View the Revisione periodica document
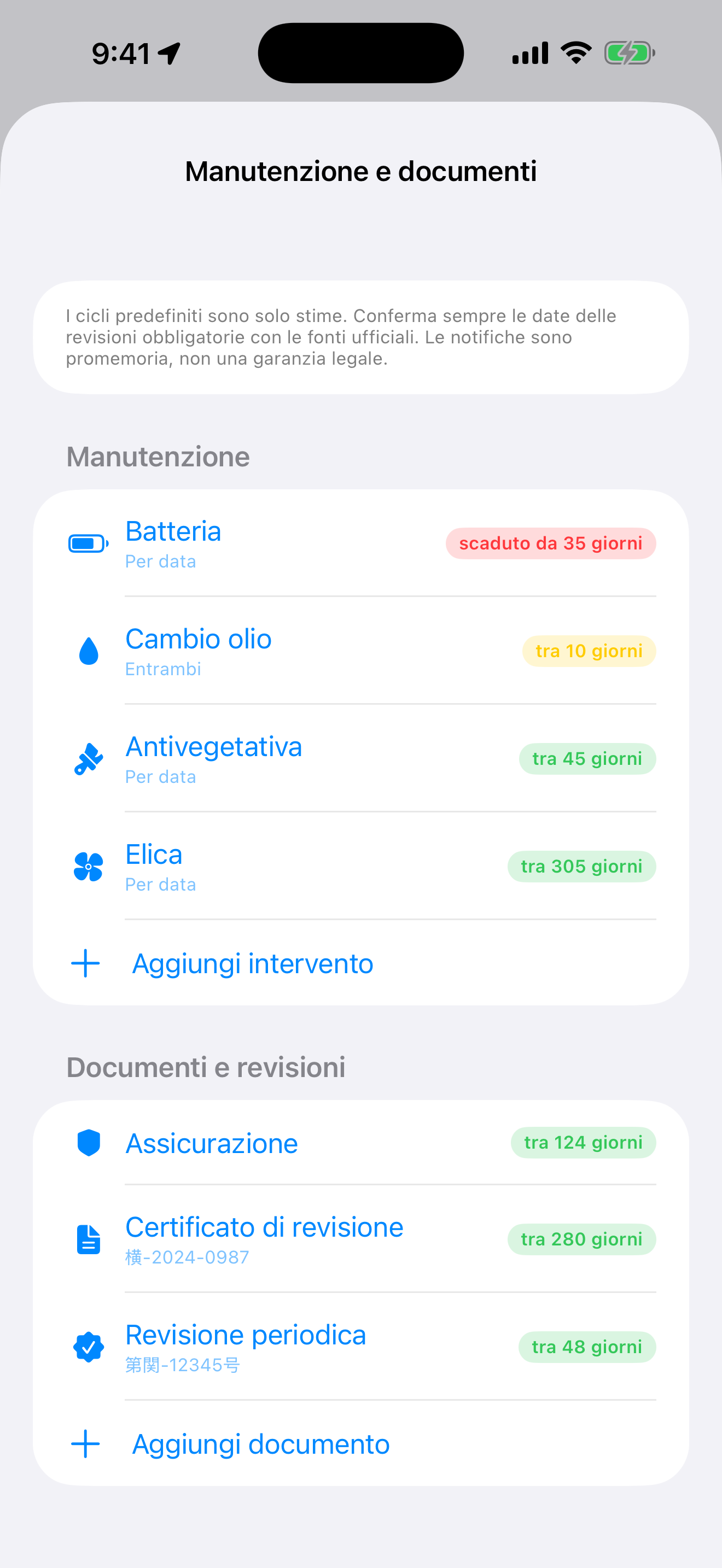722x1568 pixels. pos(361,1347)
